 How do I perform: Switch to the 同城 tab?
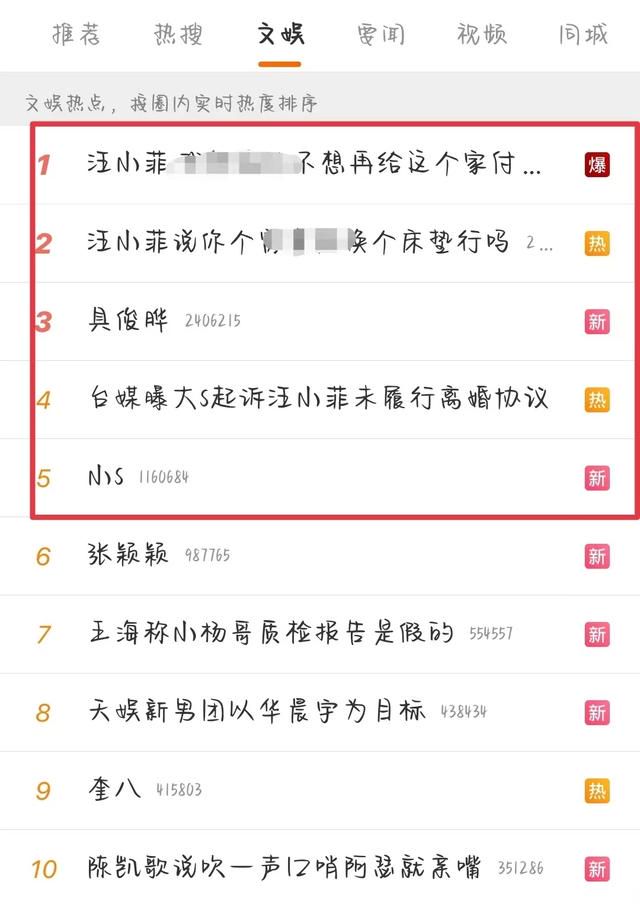[x=583, y=35]
